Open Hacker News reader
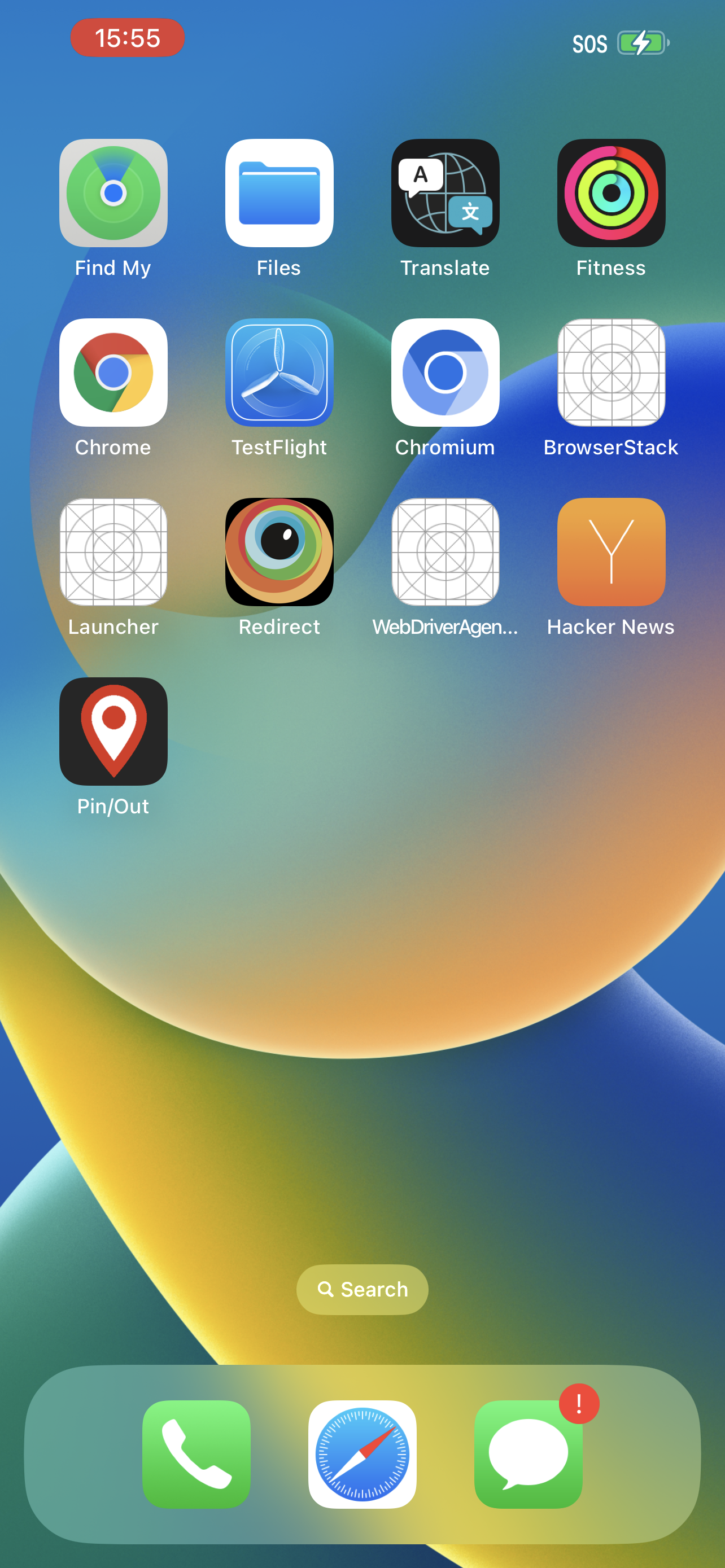725x1568 pixels. pos(610,552)
